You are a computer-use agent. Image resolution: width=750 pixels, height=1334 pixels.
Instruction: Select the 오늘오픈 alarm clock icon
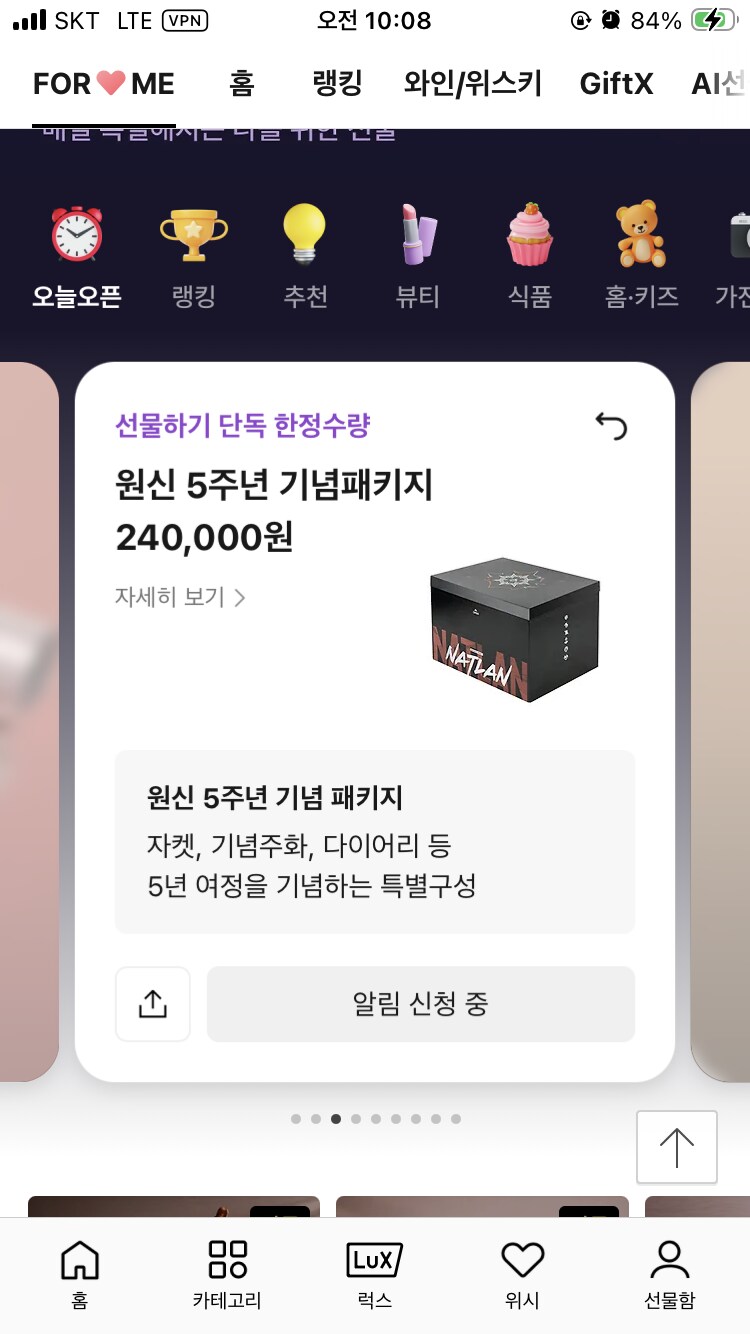(77, 235)
